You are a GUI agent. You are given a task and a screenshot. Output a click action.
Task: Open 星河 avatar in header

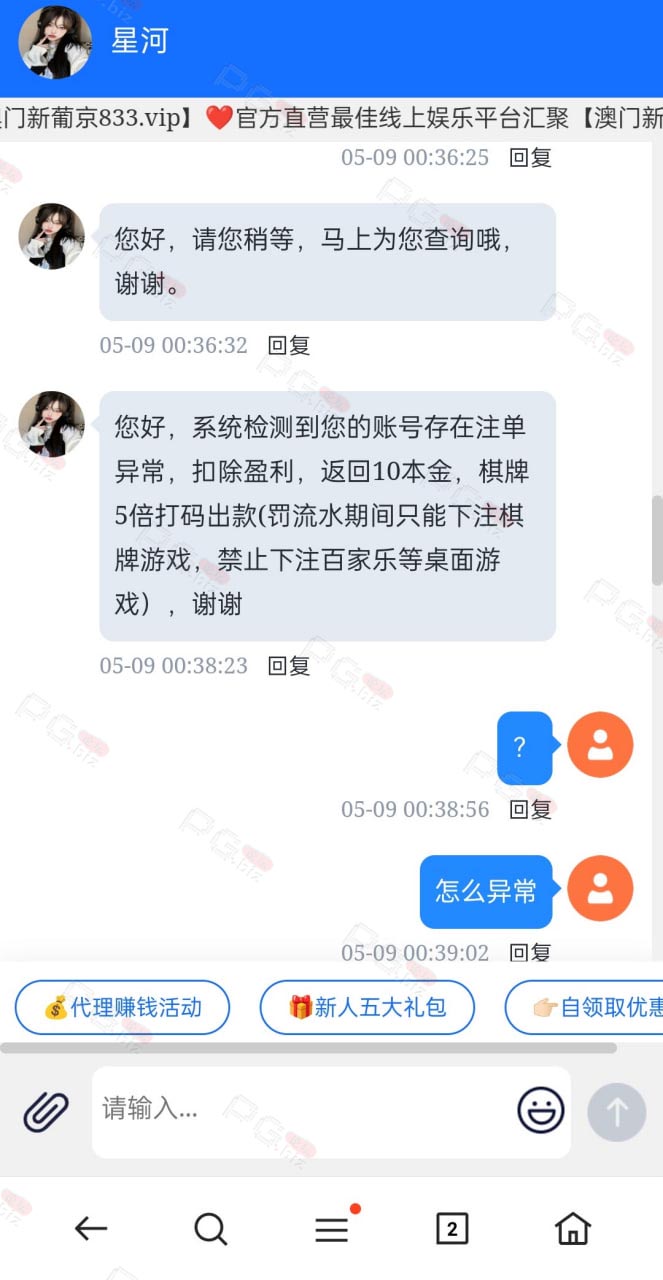(x=55, y=42)
